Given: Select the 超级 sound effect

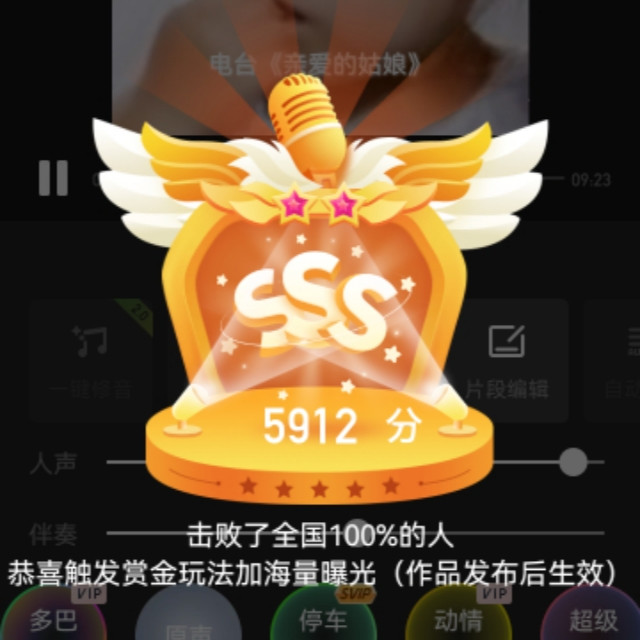Looking at the screenshot, I should [x=593, y=616].
